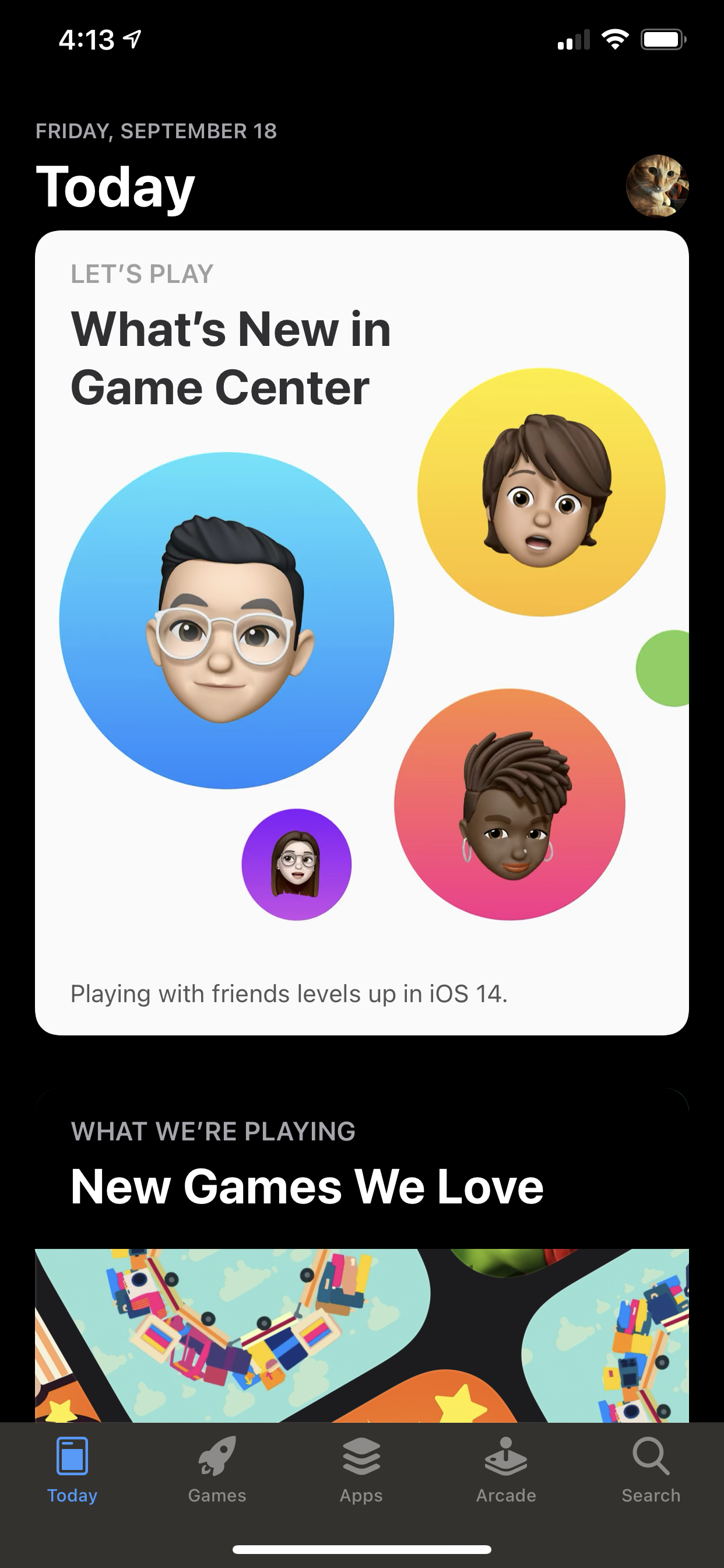Switch to the Games tab

pyautogui.click(x=217, y=1469)
